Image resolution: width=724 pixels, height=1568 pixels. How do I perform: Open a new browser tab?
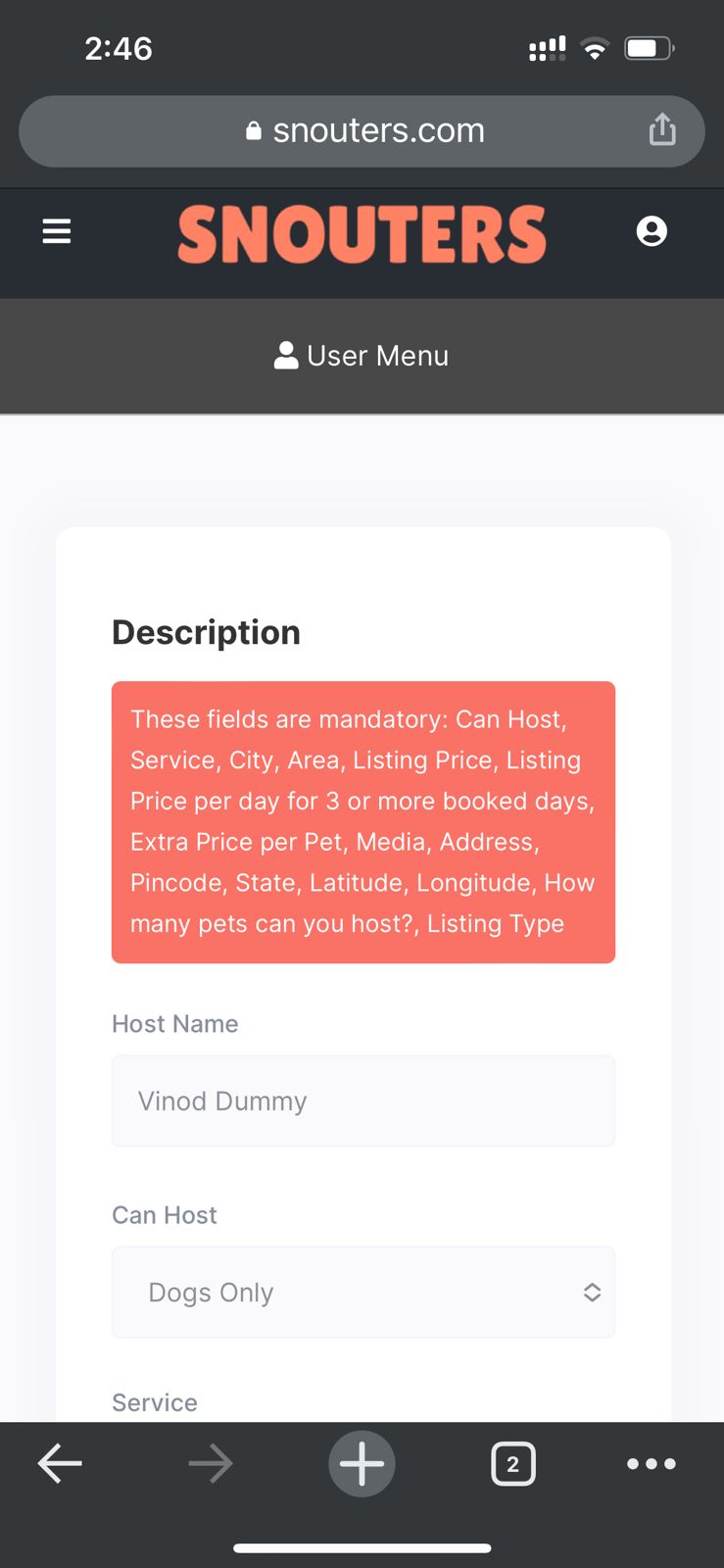(x=362, y=1464)
